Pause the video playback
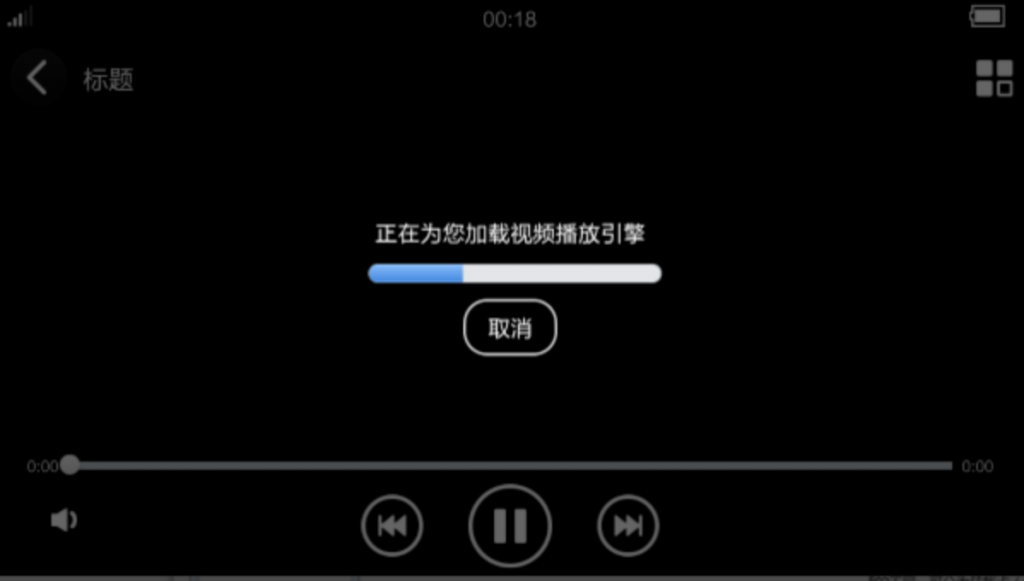Image resolution: width=1024 pixels, height=581 pixels. [x=510, y=525]
